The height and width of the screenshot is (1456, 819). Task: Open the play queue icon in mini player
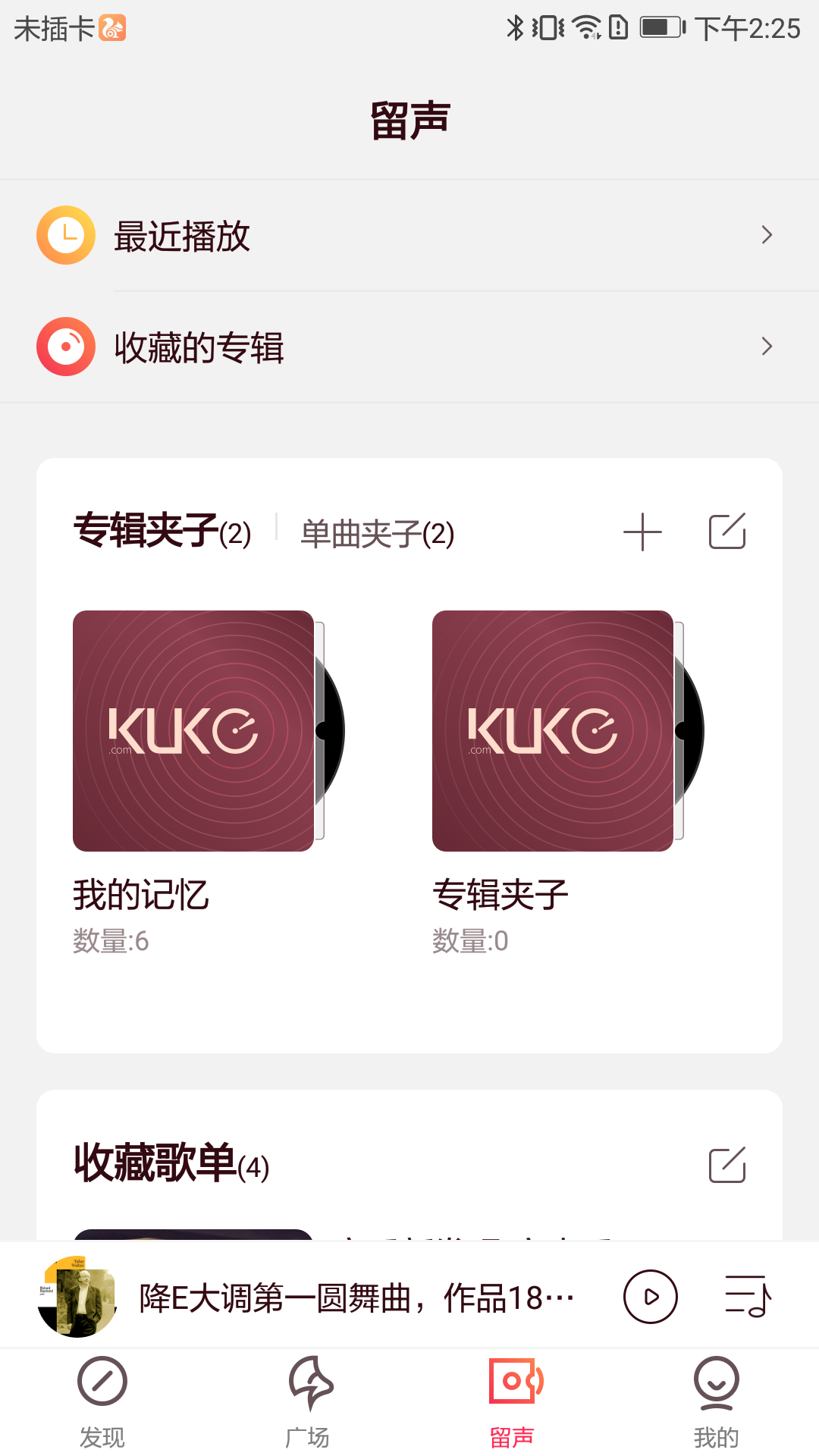[746, 1297]
